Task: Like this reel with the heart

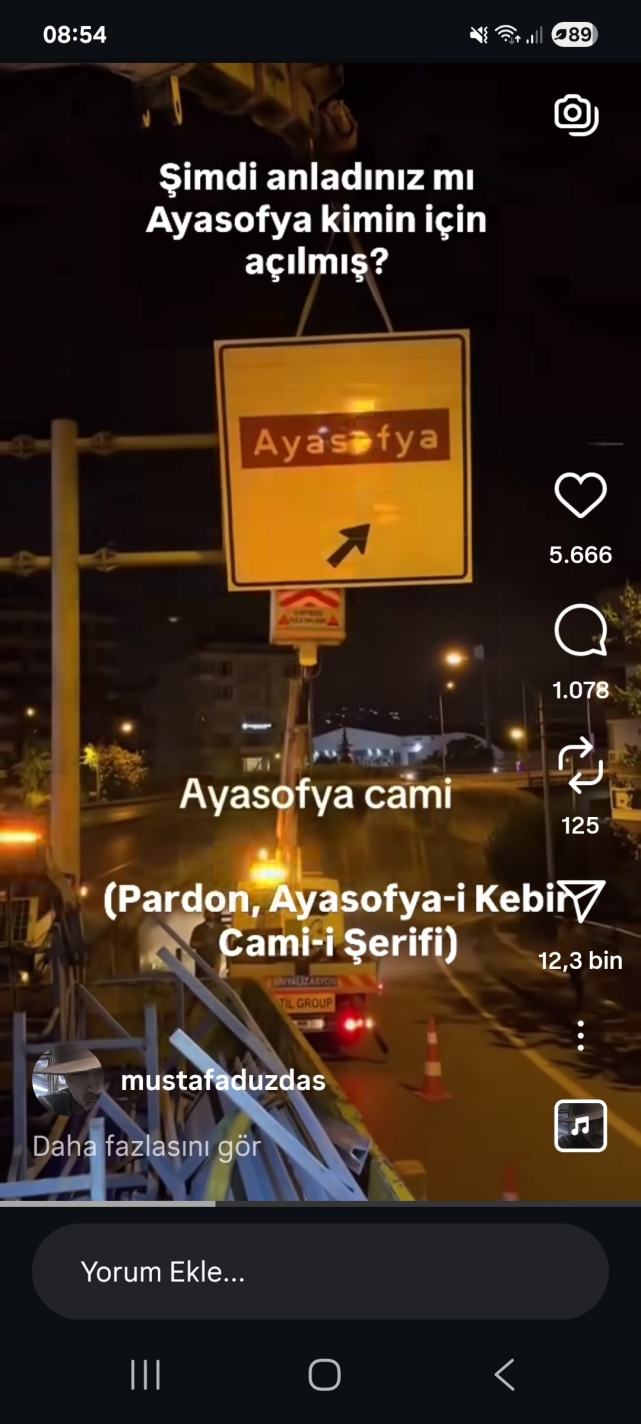Action: tap(581, 496)
